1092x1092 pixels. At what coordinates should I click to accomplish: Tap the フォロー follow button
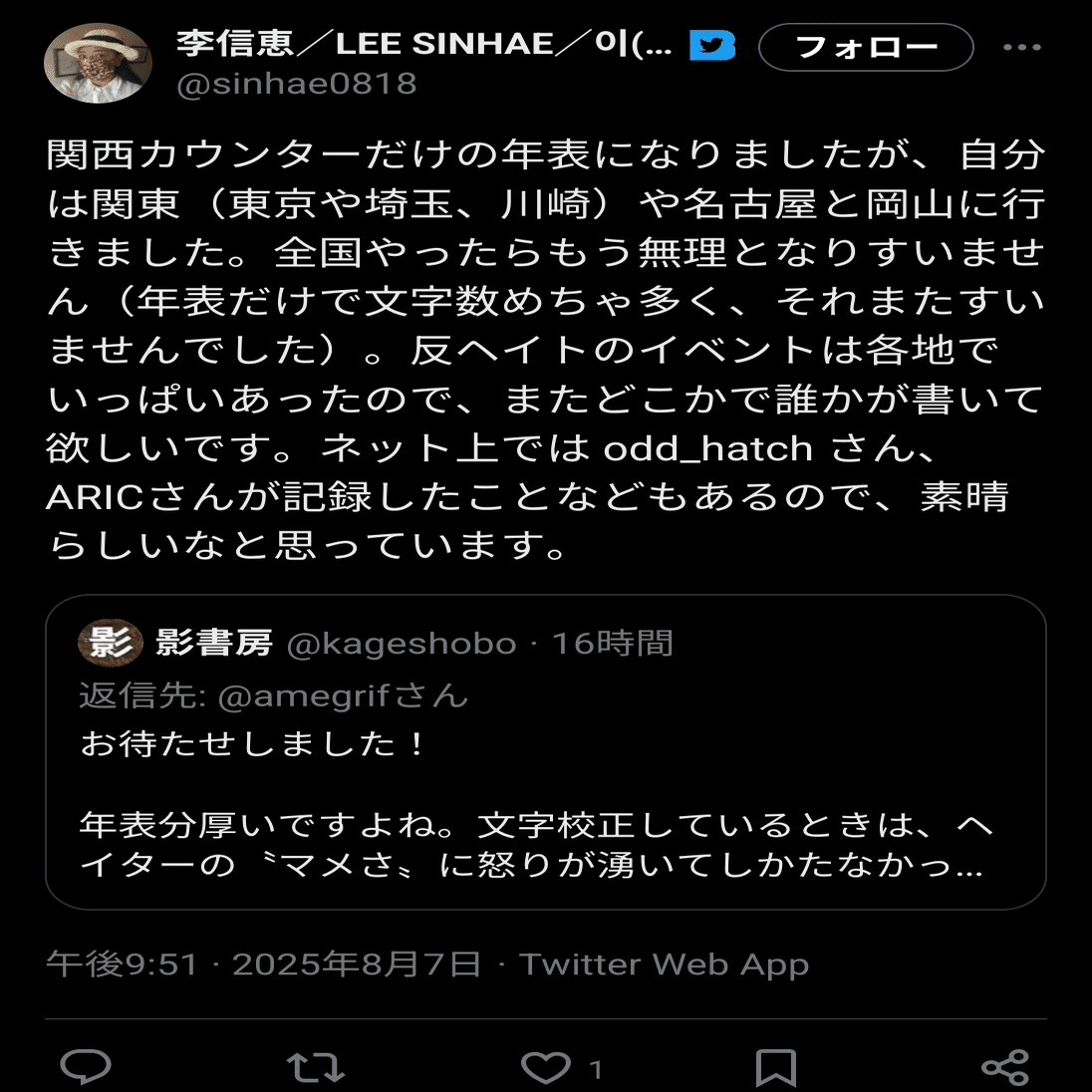(x=865, y=47)
